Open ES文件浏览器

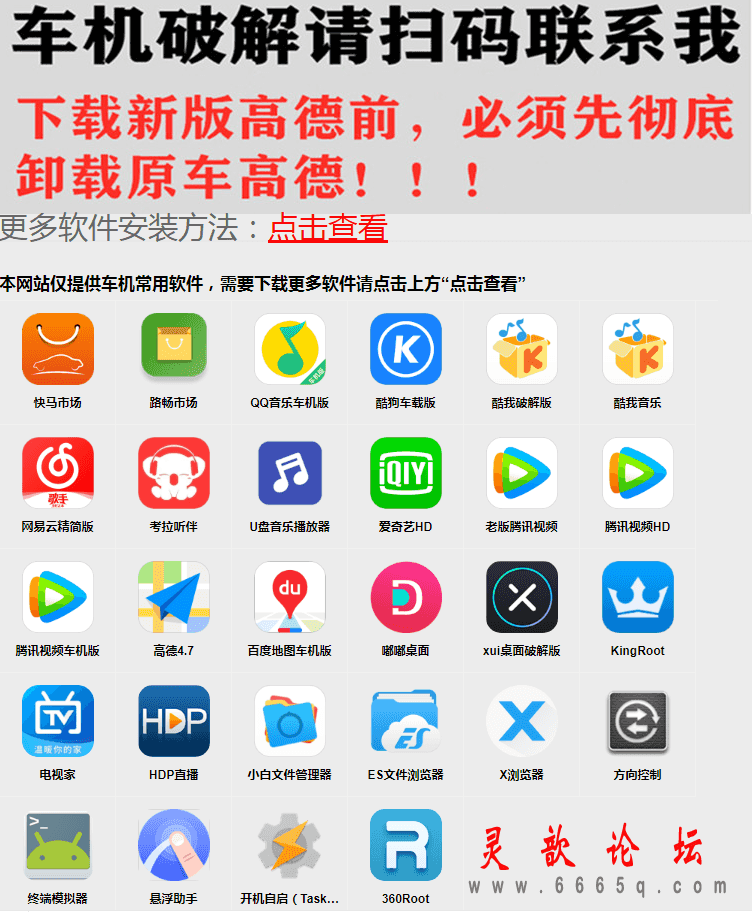point(405,722)
